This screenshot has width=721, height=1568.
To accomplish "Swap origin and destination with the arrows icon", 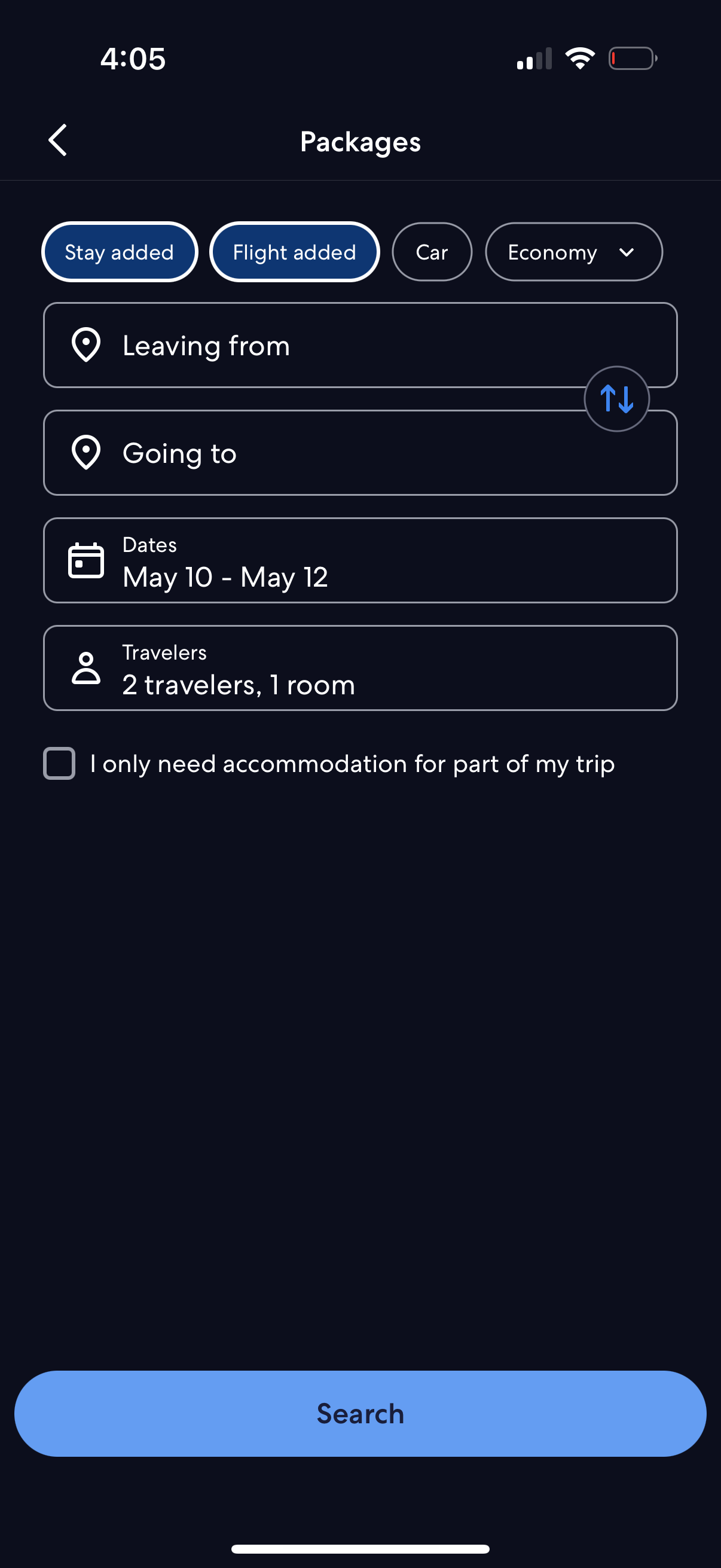I will [616, 398].
